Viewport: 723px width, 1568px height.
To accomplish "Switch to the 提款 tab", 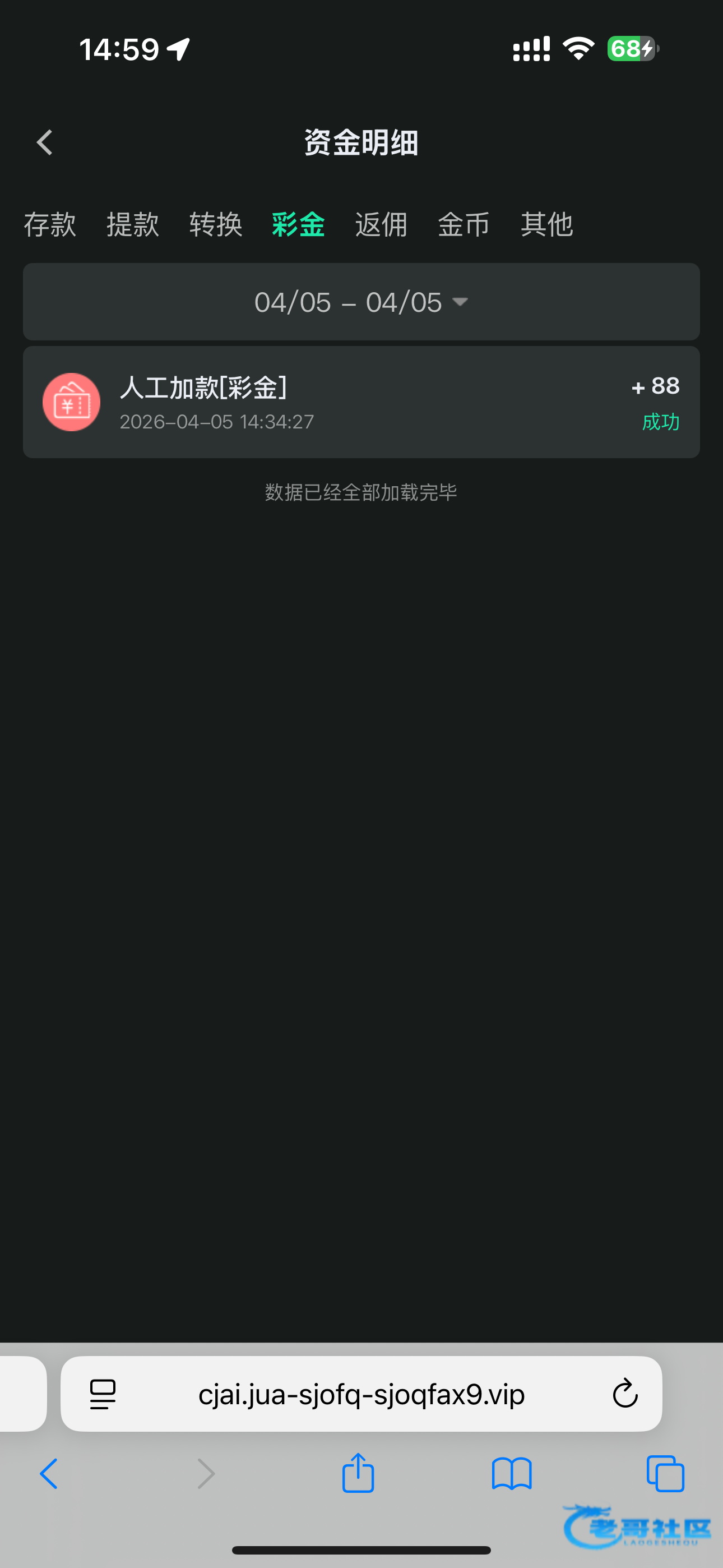I will coord(133,225).
